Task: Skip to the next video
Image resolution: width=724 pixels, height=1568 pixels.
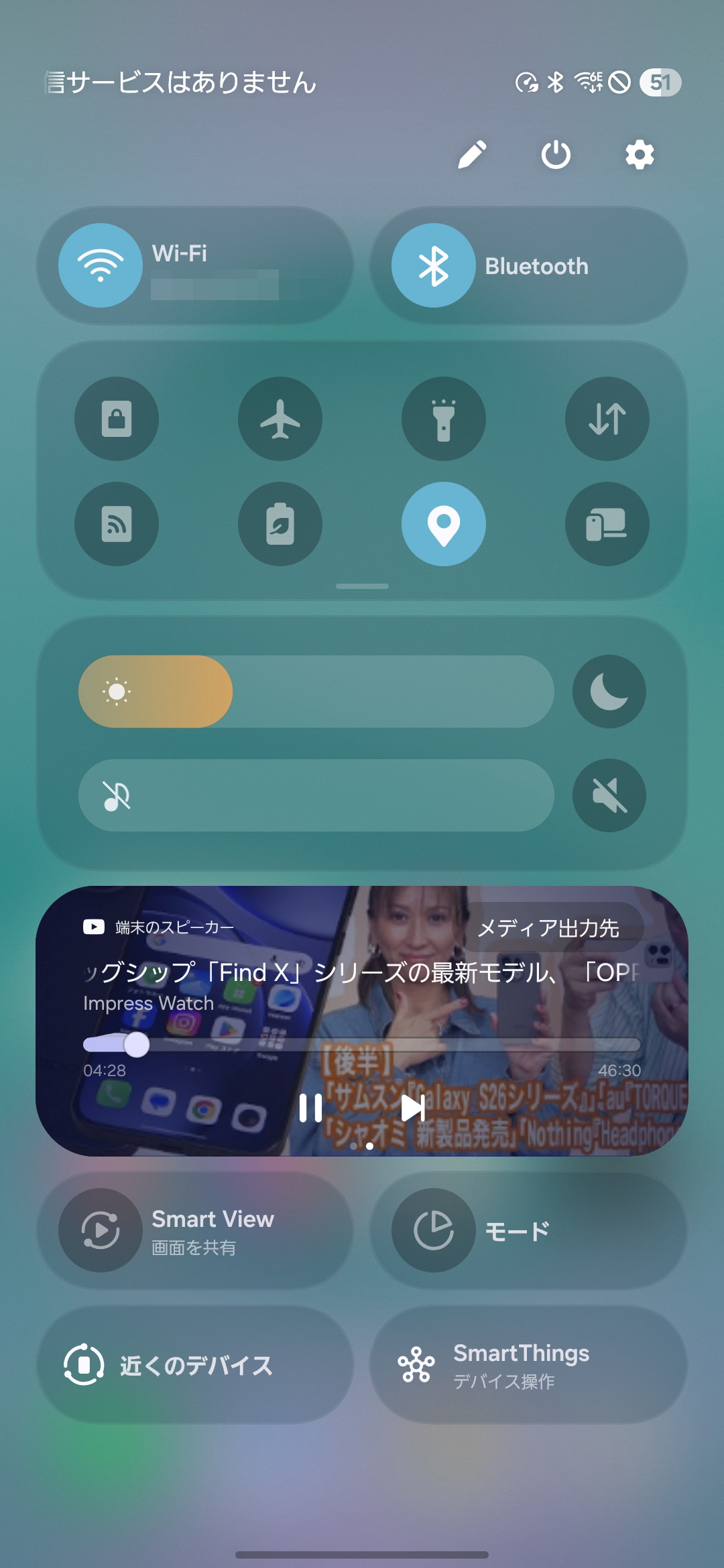Action: (412, 1108)
